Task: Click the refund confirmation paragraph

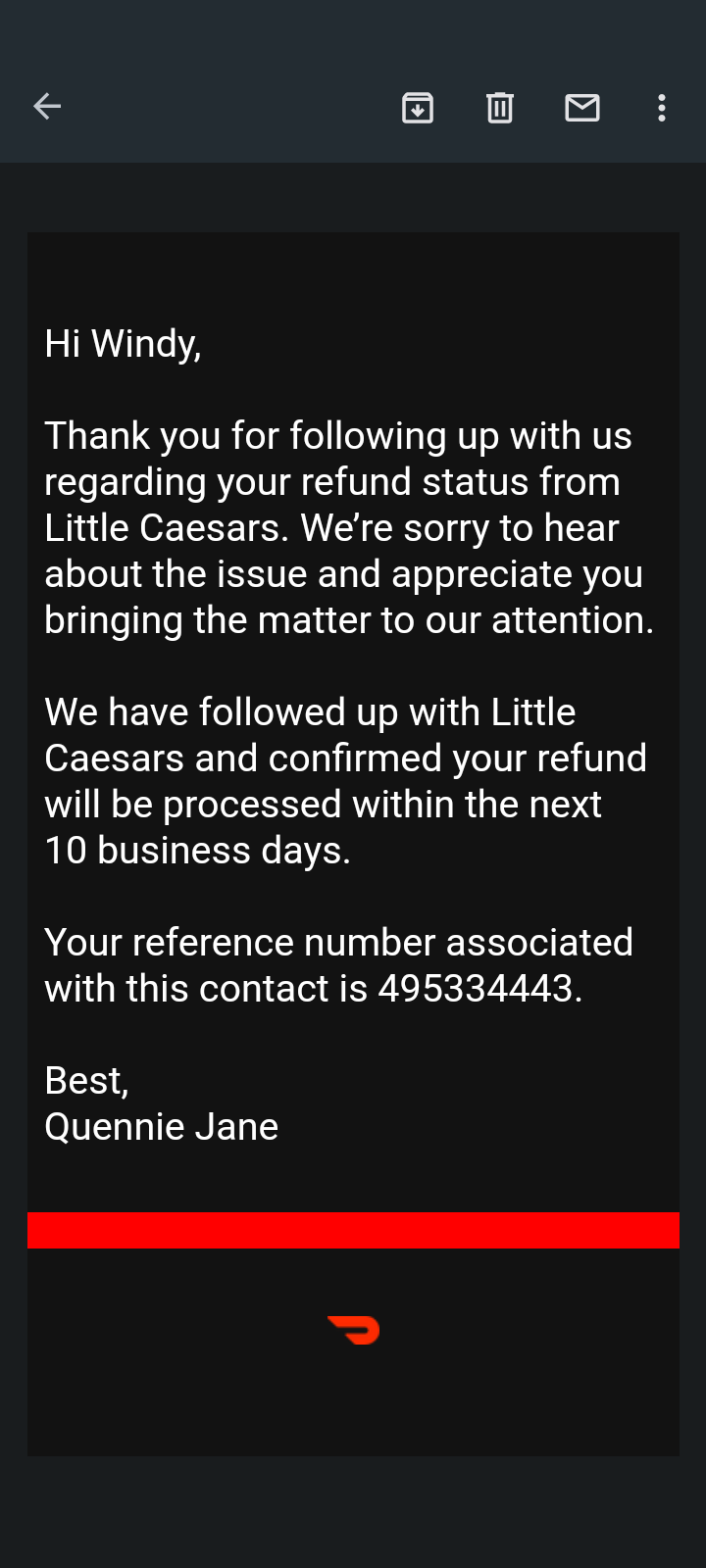Action: click(345, 780)
